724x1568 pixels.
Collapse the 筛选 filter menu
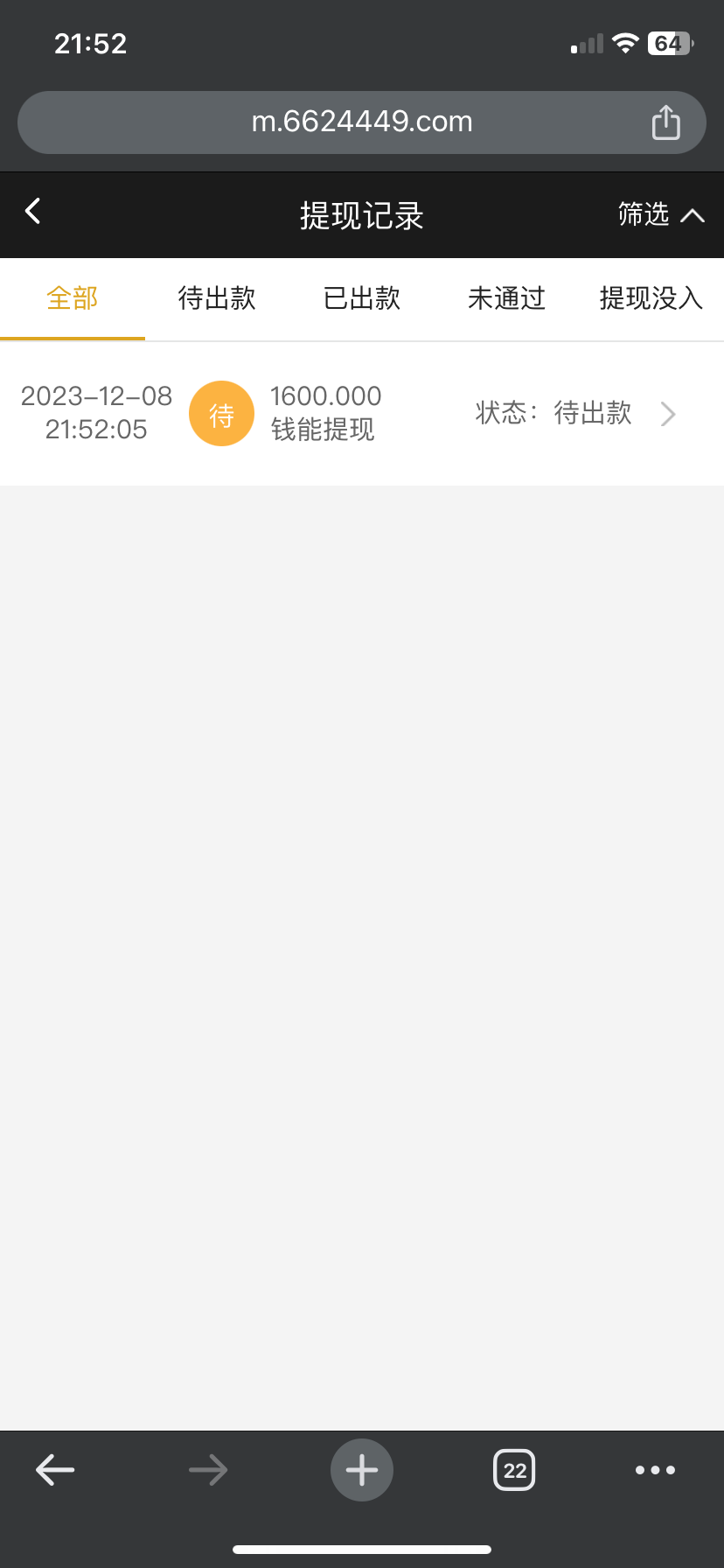pos(660,214)
